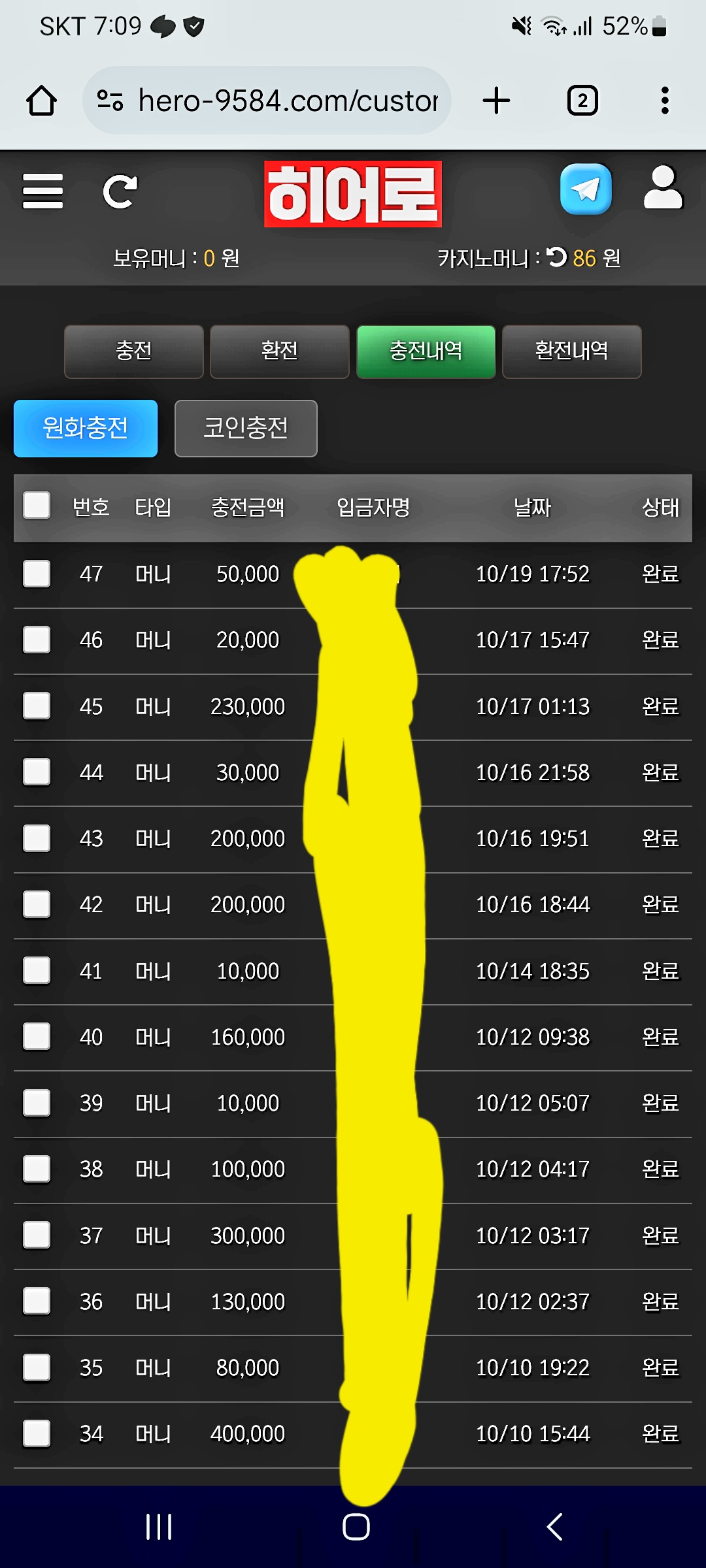
Task: Switch to the 환전 tab
Action: 280,351
